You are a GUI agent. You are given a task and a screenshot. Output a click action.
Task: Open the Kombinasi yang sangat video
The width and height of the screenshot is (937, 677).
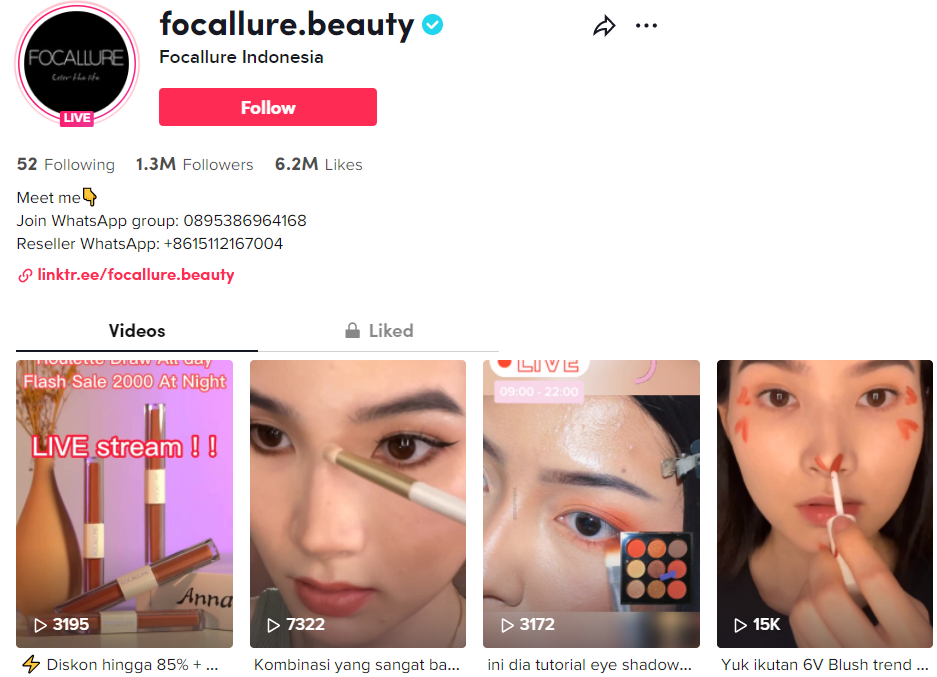pyautogui.click(x=357, y=504)
